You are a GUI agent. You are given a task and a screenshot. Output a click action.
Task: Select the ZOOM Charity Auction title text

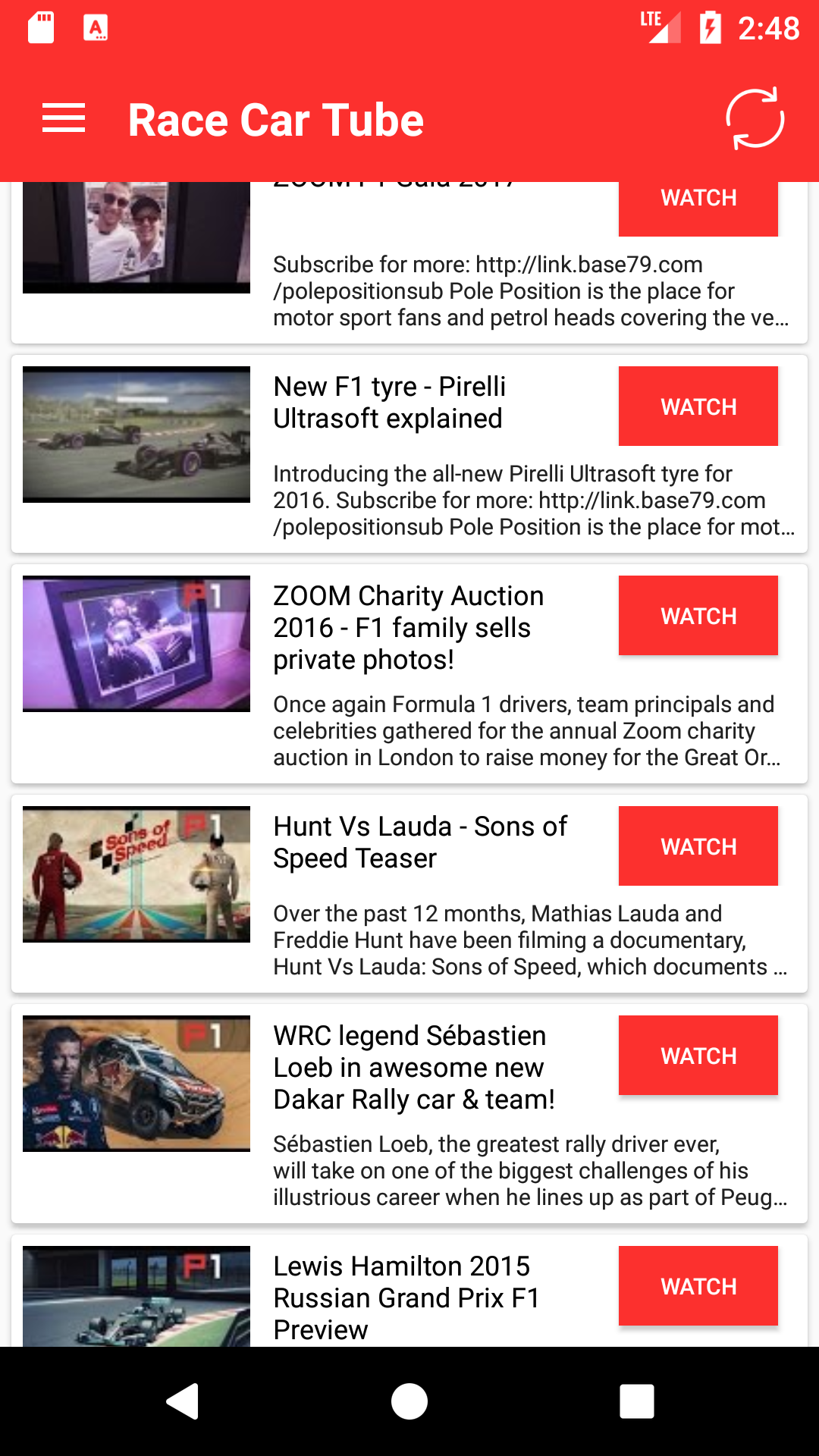(408, 627)
